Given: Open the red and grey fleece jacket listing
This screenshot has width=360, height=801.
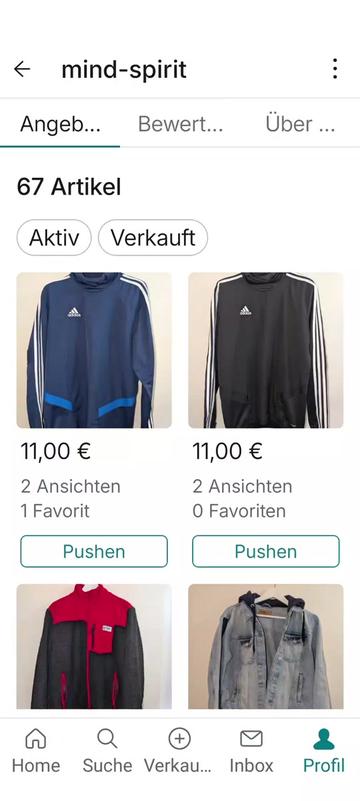Looking at the screenshot, I should point(94,646).
